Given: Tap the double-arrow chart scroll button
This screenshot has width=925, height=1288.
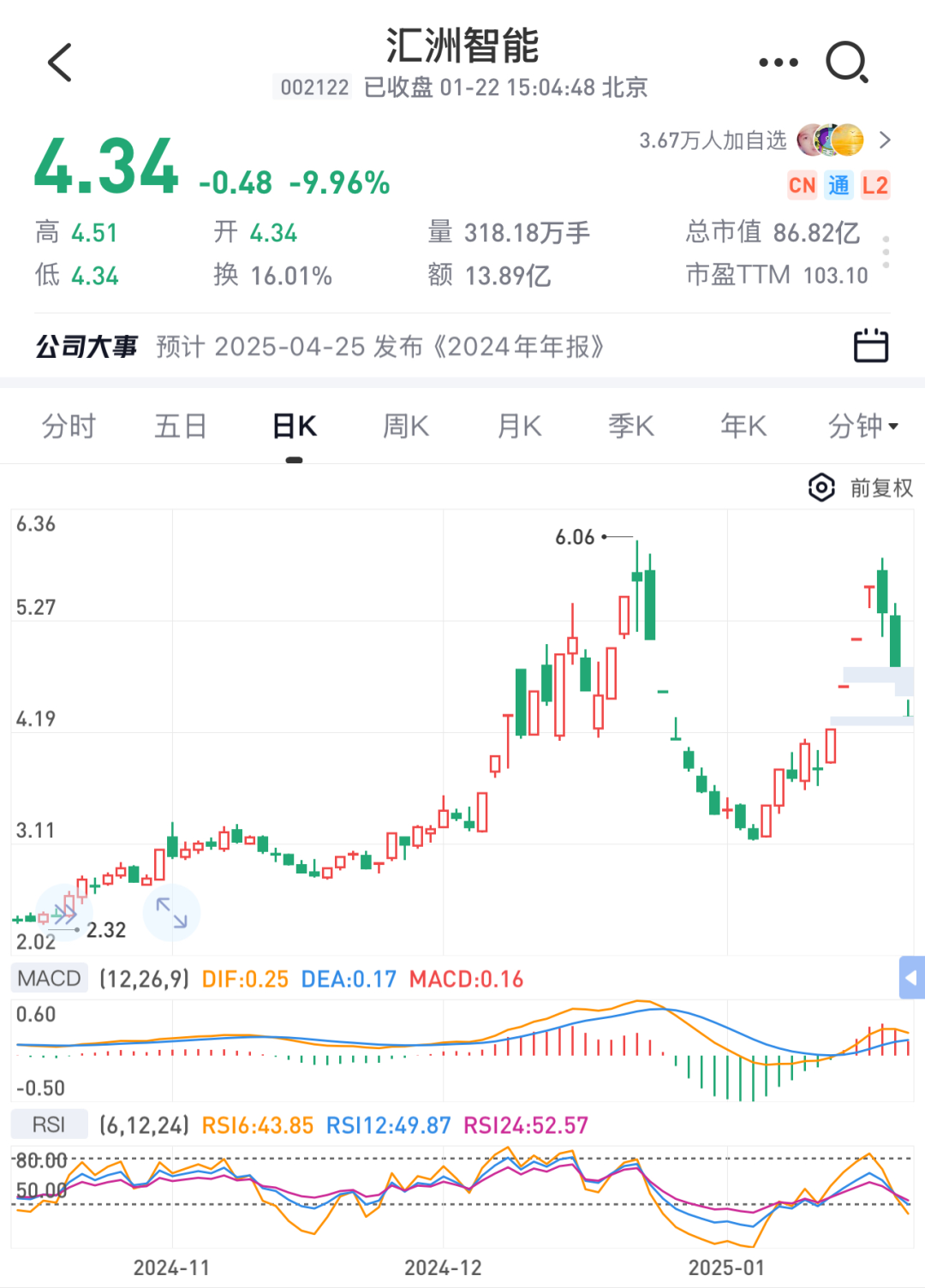Looking at the screenshot, I should [63, 913].
